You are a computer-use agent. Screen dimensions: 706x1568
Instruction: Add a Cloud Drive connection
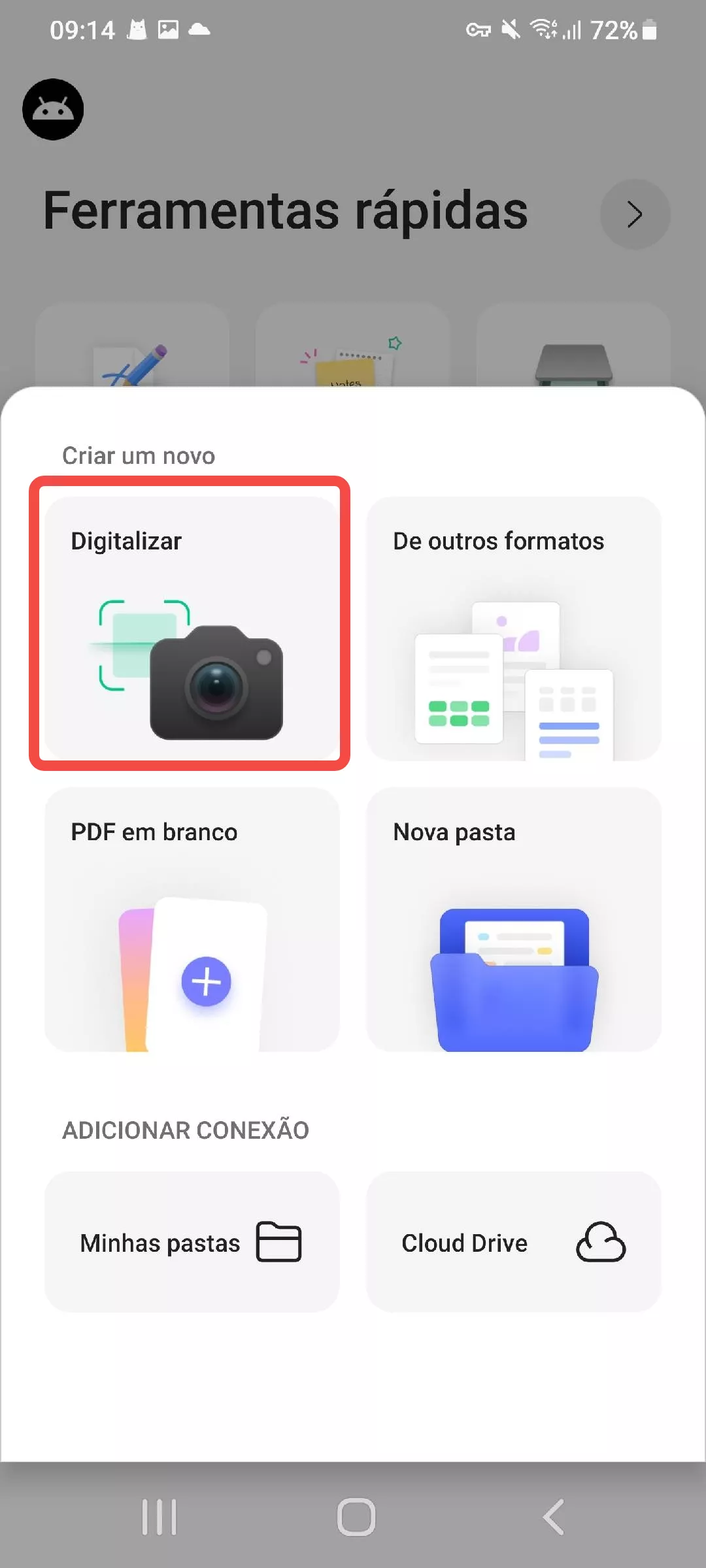click(514, 1241)
